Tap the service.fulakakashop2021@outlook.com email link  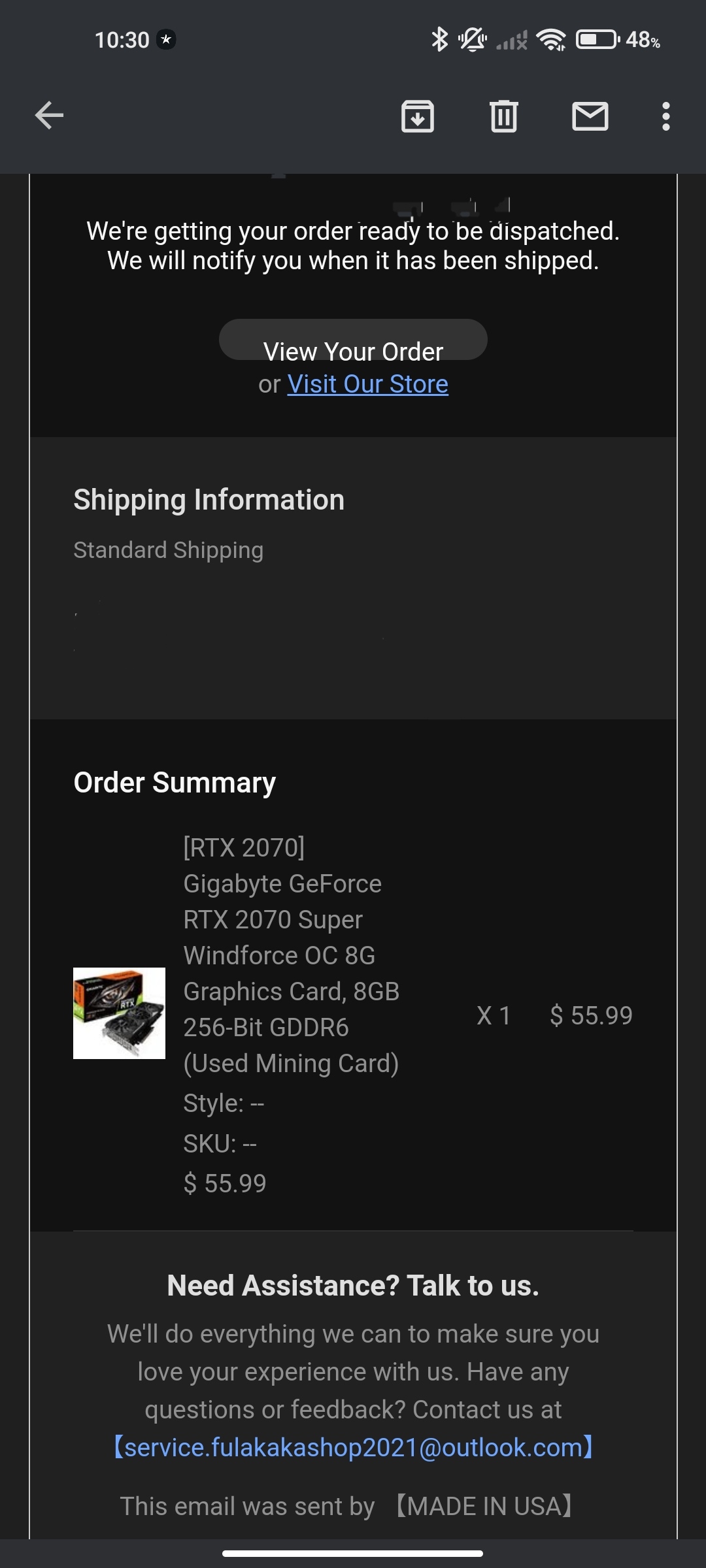(x=354, y=1448)
